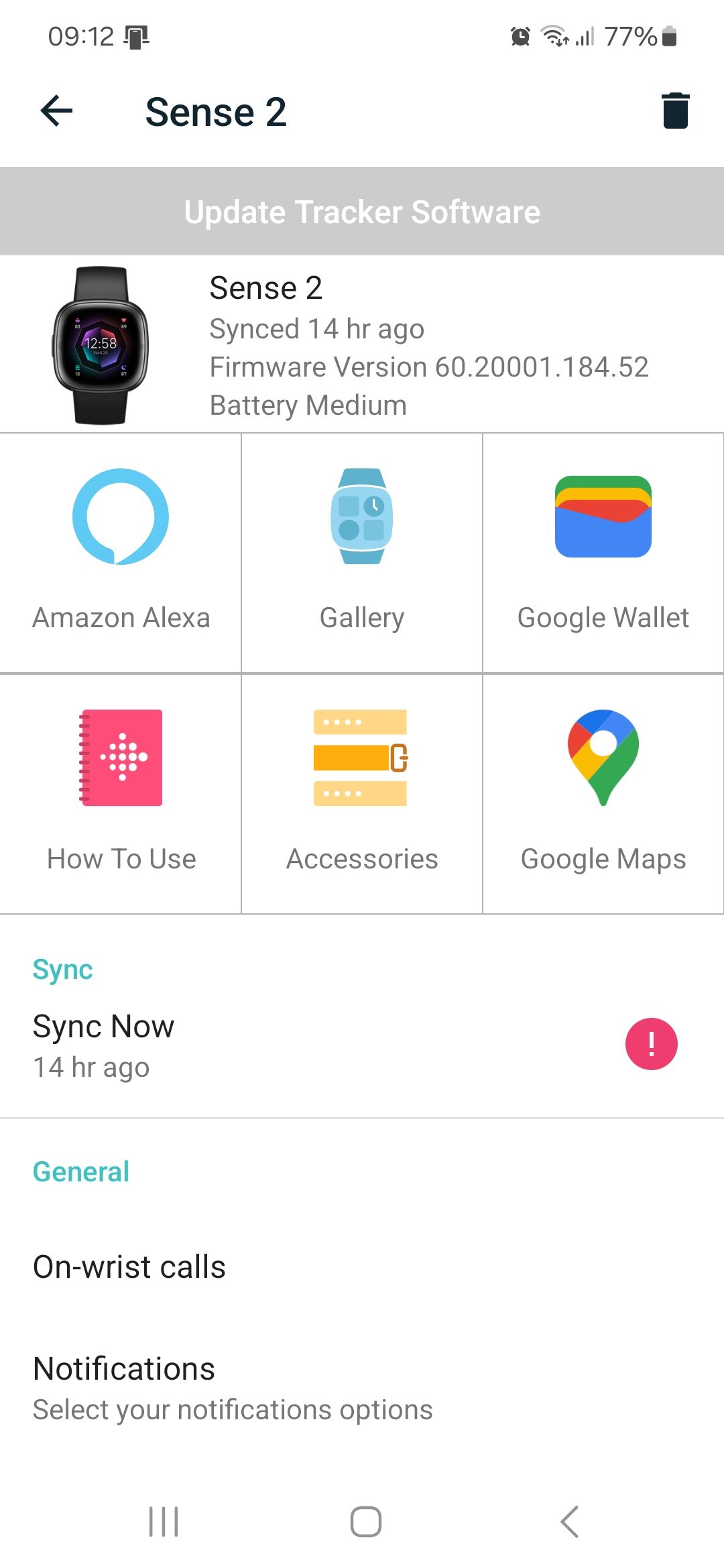Open Google Wallet setup

coord(603,552)
